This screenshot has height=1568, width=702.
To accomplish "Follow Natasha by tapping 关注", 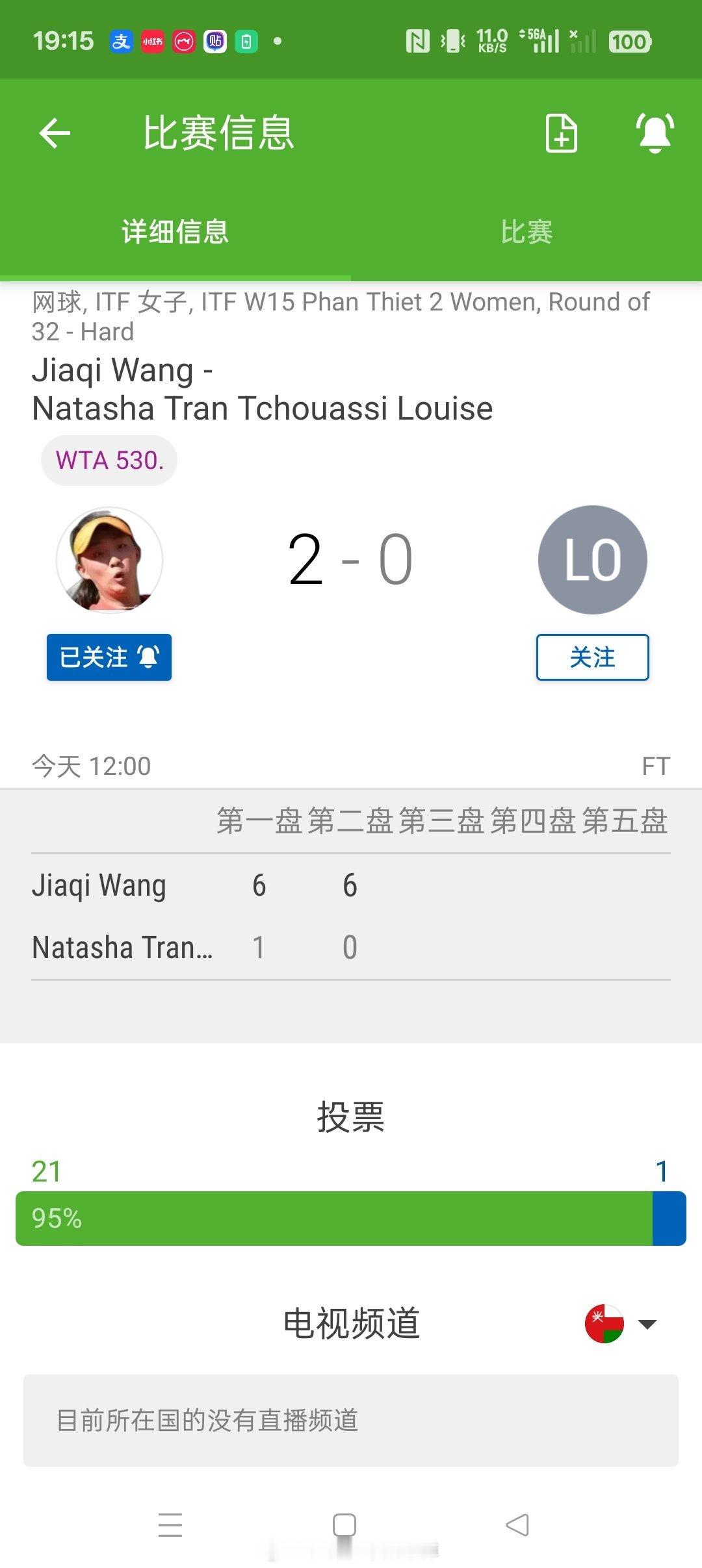I will point(592,657).
